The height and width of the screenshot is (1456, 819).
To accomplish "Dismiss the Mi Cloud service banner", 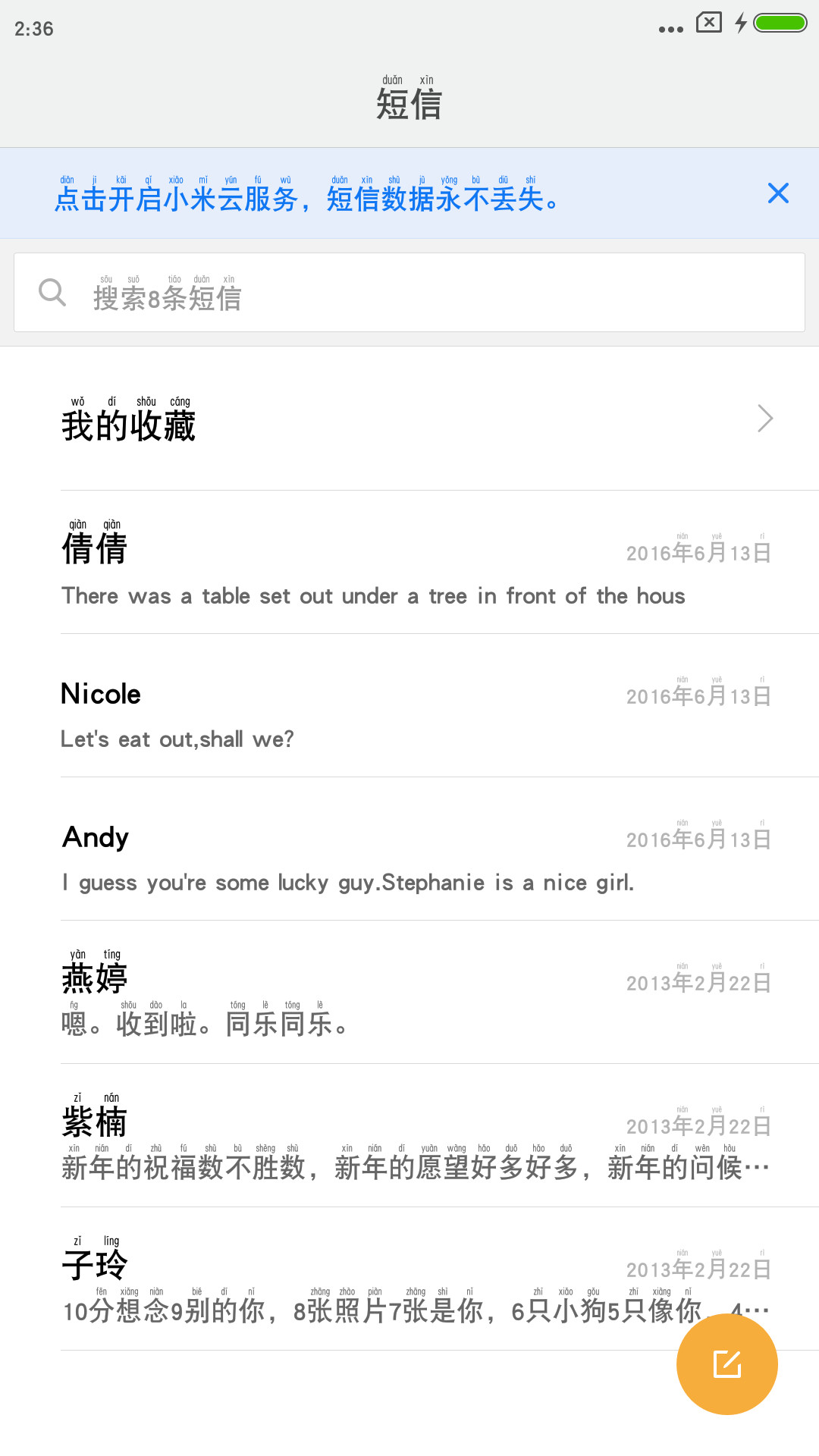I will (778, 193).
